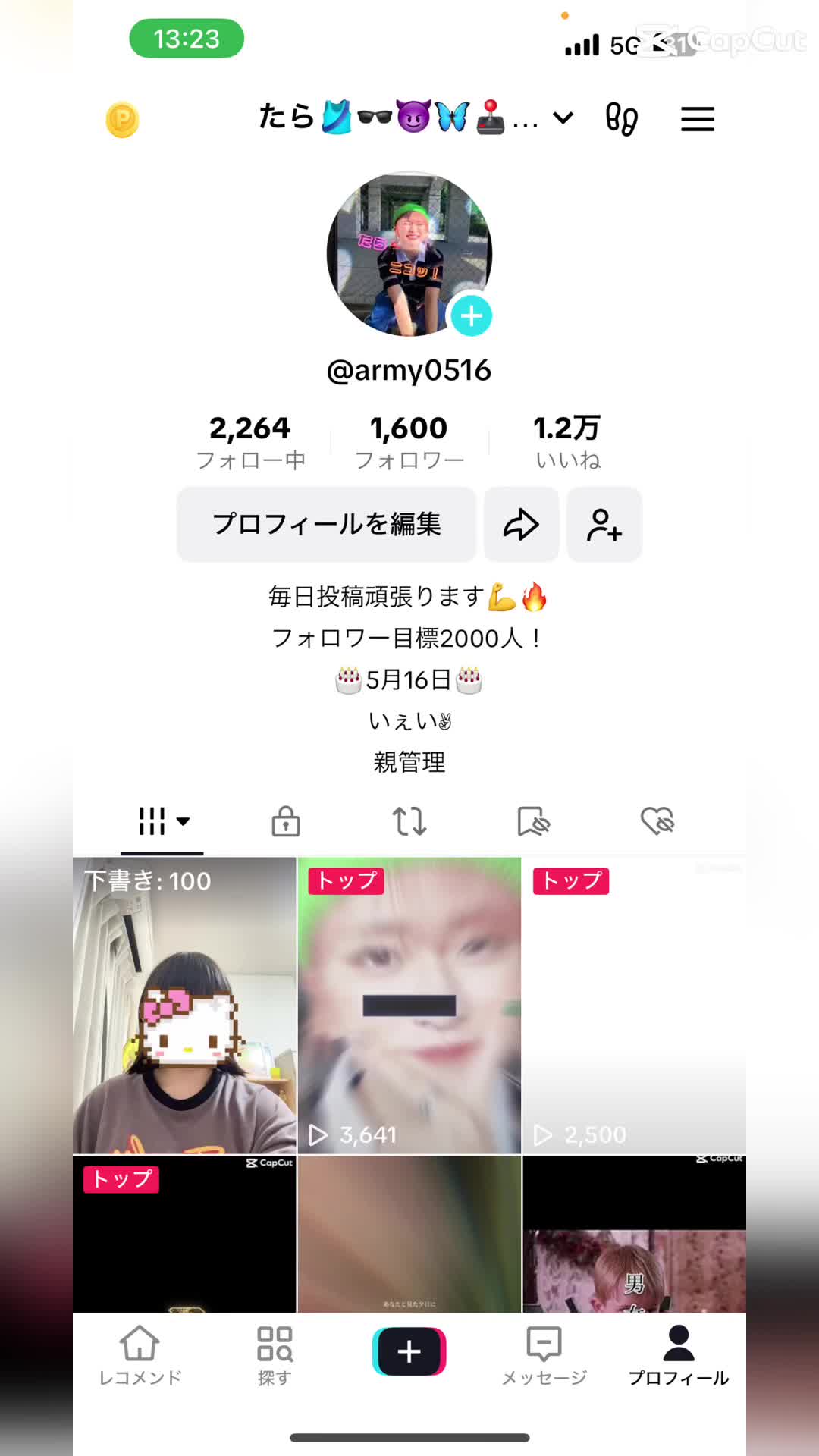Screen dimensions: 819x1456
Task: Open the drafts tile 下書き: 100
Action: click(x=184, y=1005)
